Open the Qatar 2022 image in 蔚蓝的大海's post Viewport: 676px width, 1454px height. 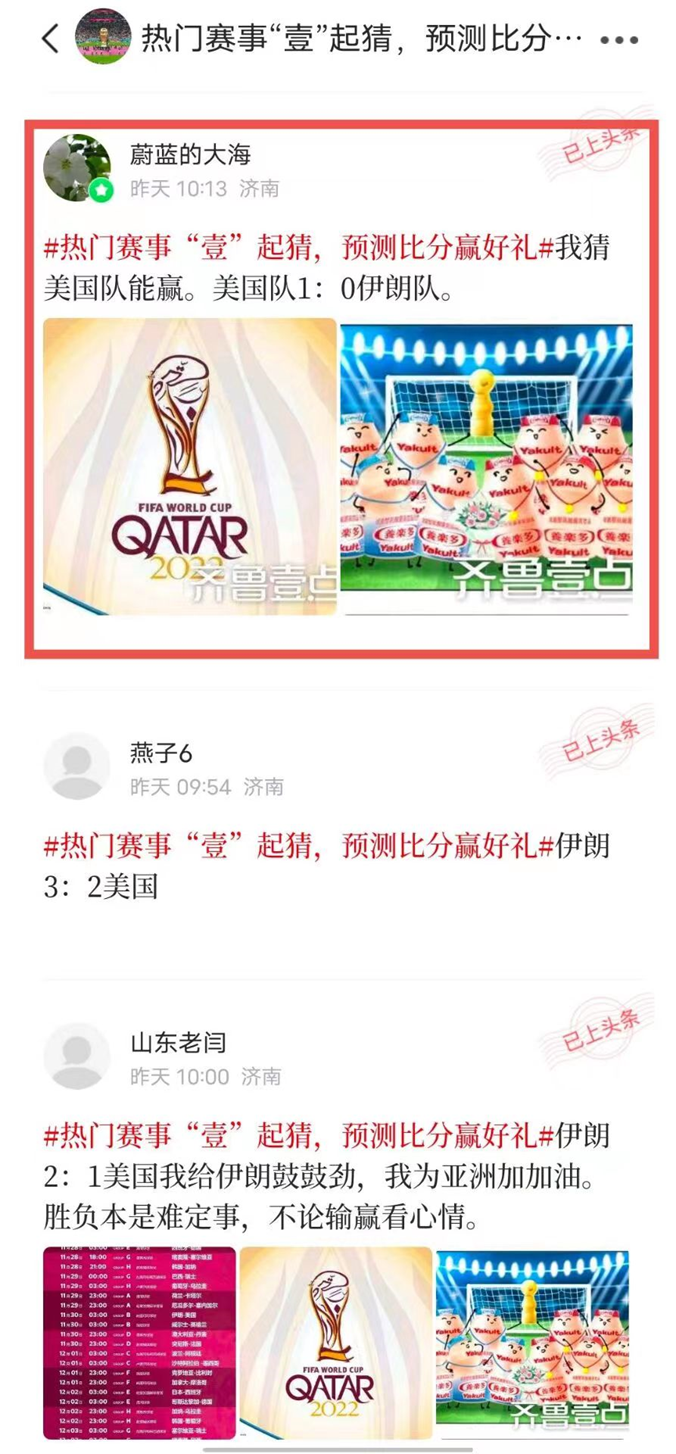pos(190,466)
